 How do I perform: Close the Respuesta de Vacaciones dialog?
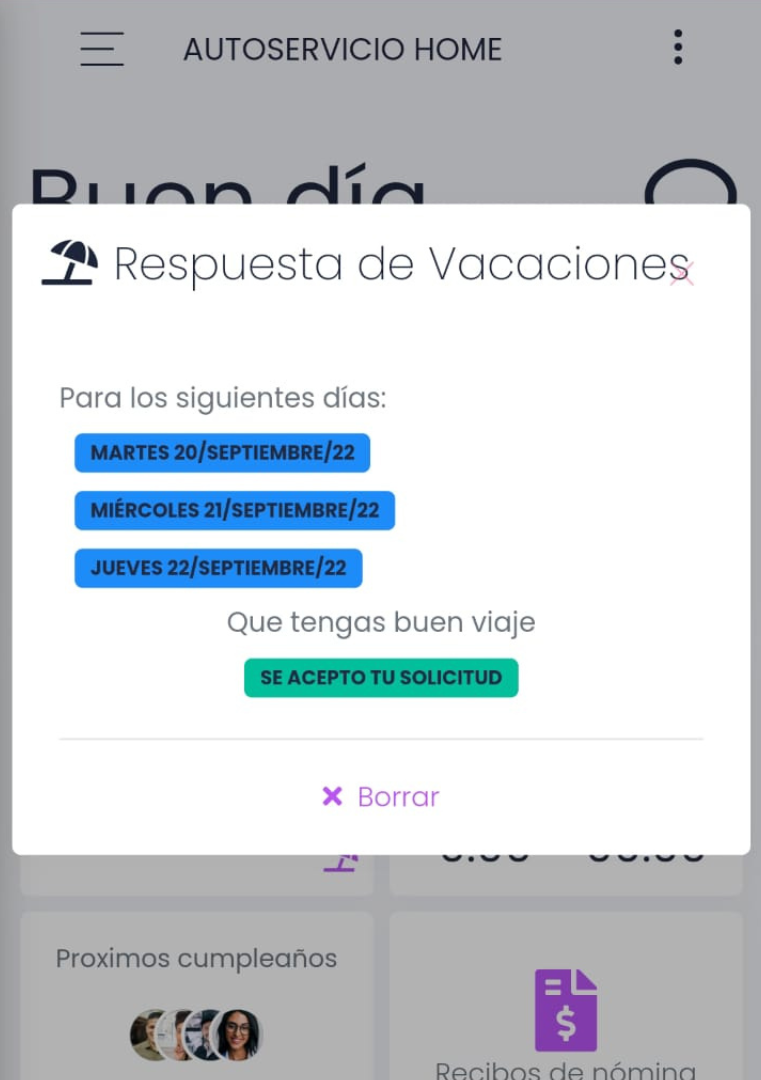pyautogui.click(x=682, y=271)
